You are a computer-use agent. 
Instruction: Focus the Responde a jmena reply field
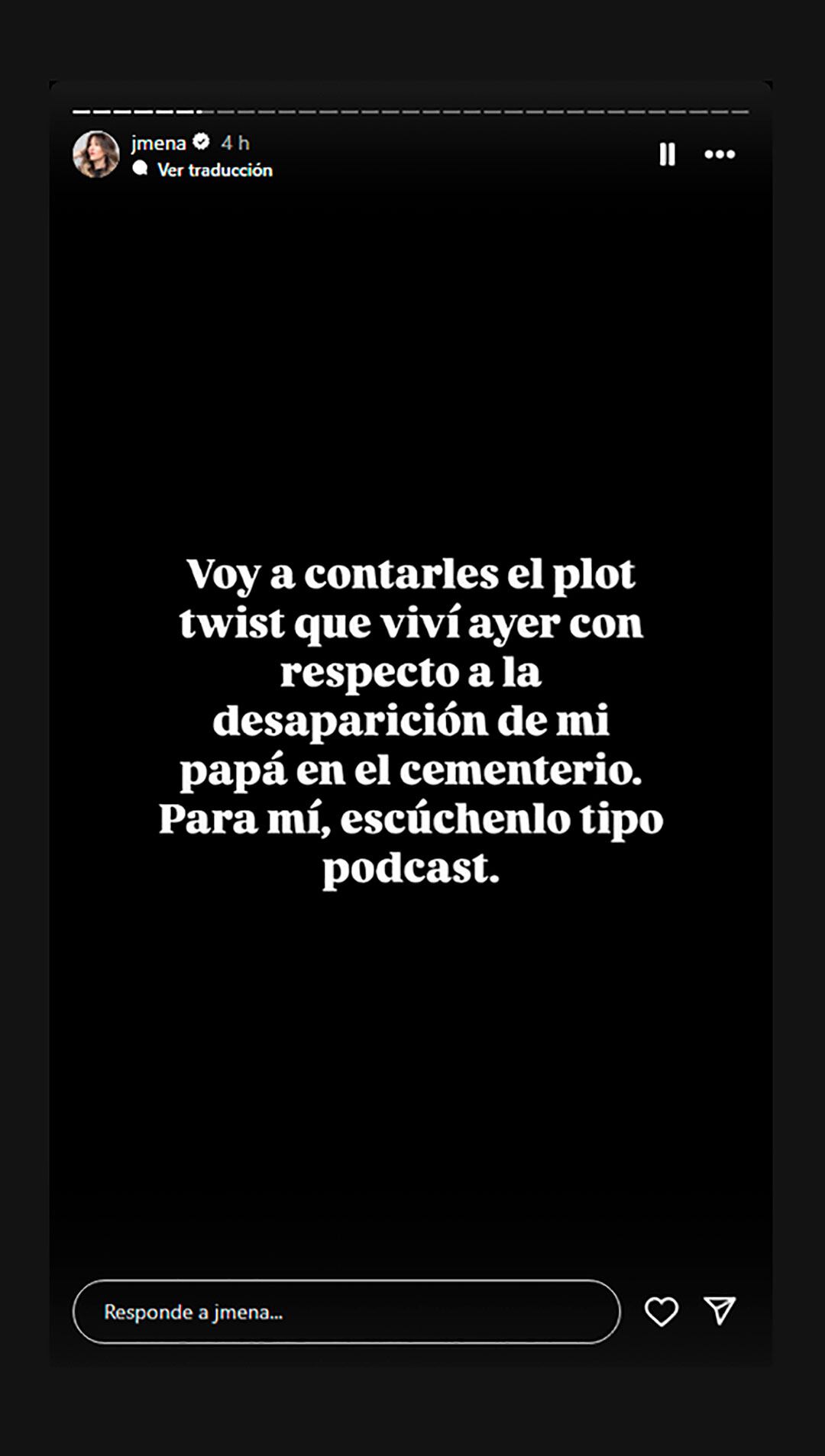coord(346,1312)
